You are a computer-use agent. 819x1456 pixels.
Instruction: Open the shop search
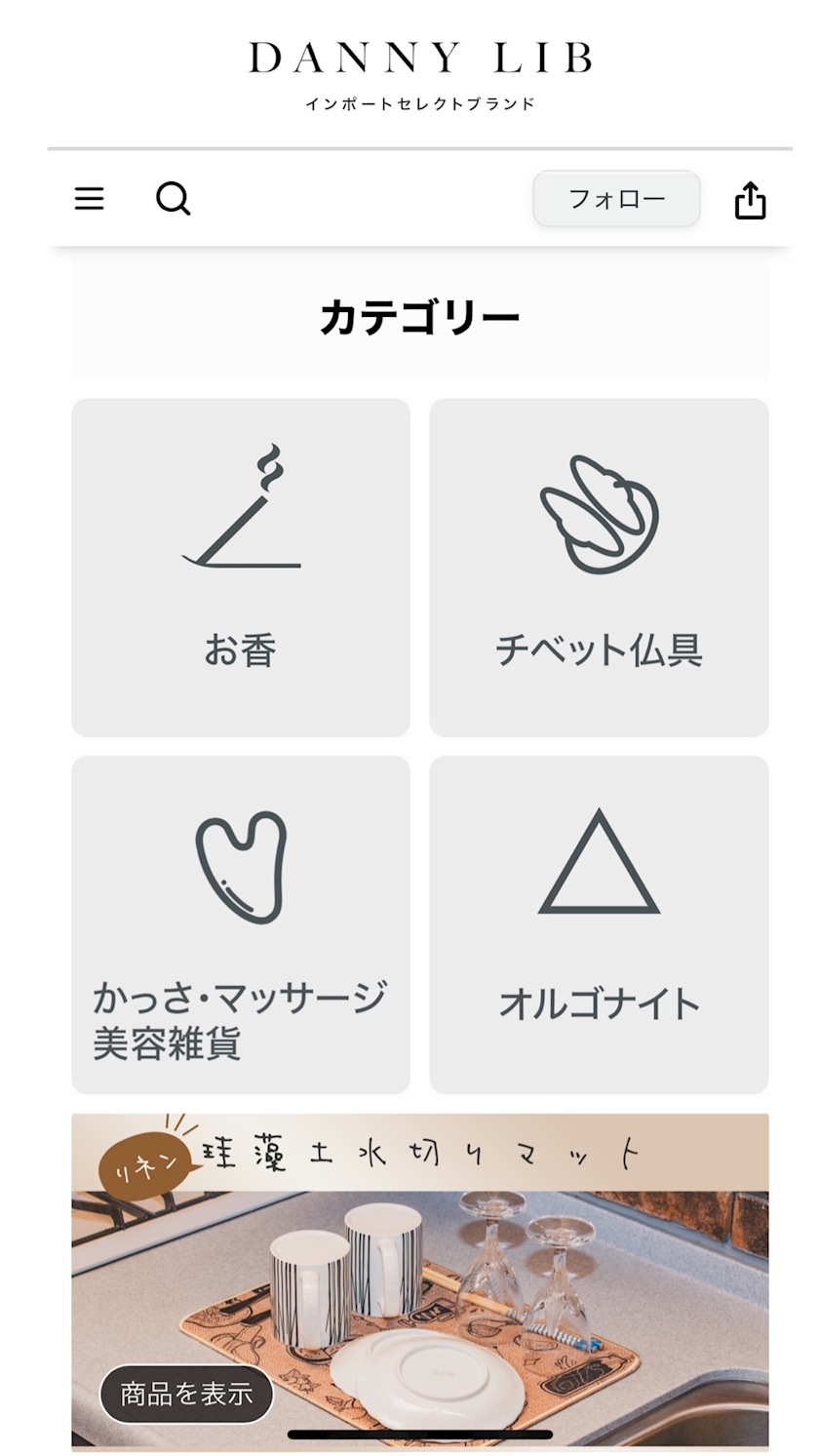(173, 199)
